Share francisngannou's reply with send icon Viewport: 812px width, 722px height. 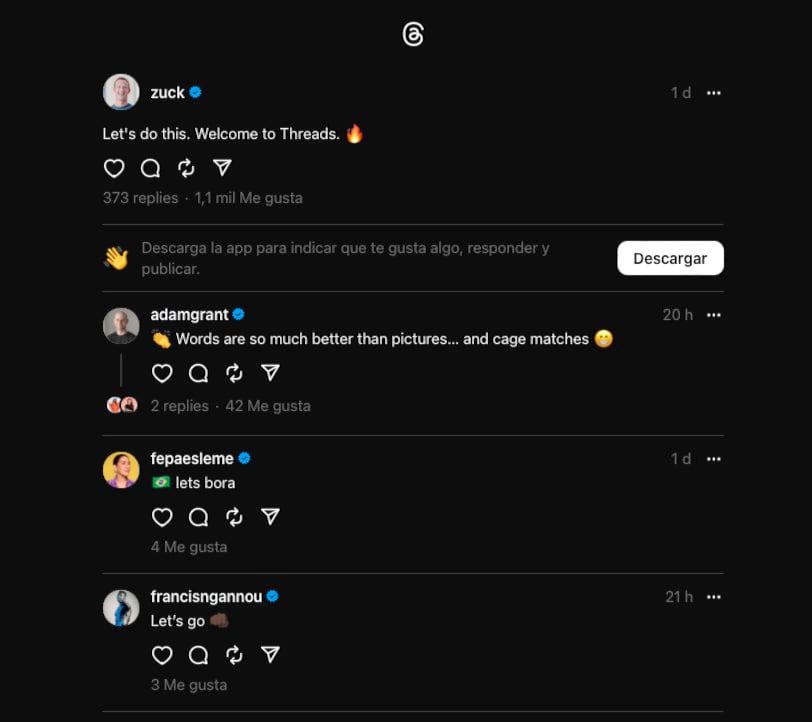pos(270,655)
